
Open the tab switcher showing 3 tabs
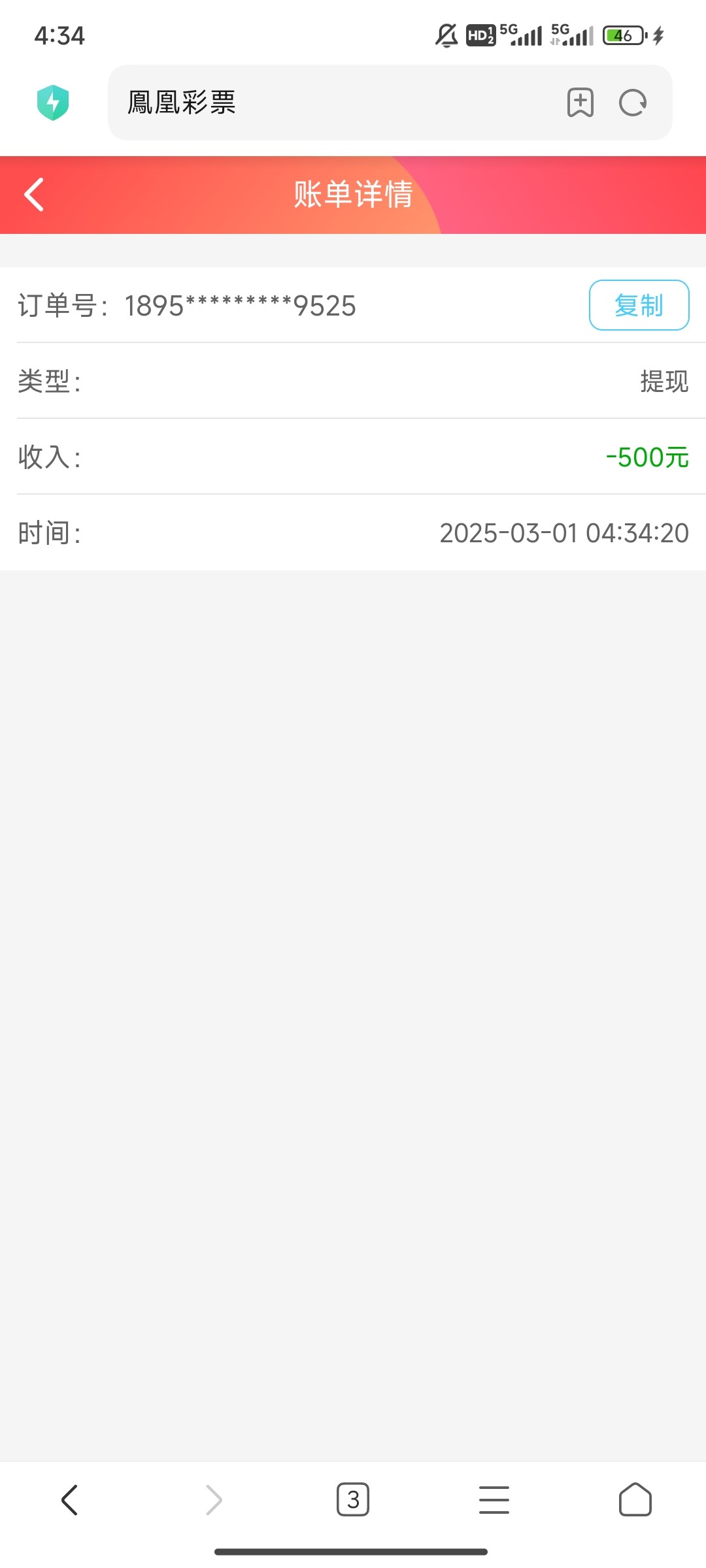pyautogui.click(x=353, y=1499)
